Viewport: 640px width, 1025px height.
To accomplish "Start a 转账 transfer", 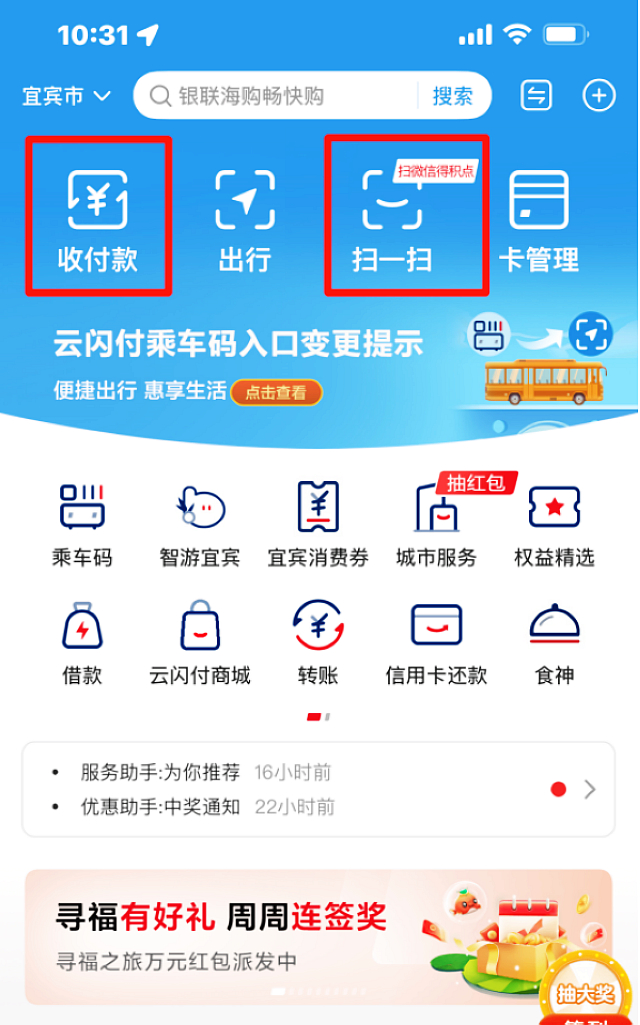I will pyautogui.click(x=318, y=643).
